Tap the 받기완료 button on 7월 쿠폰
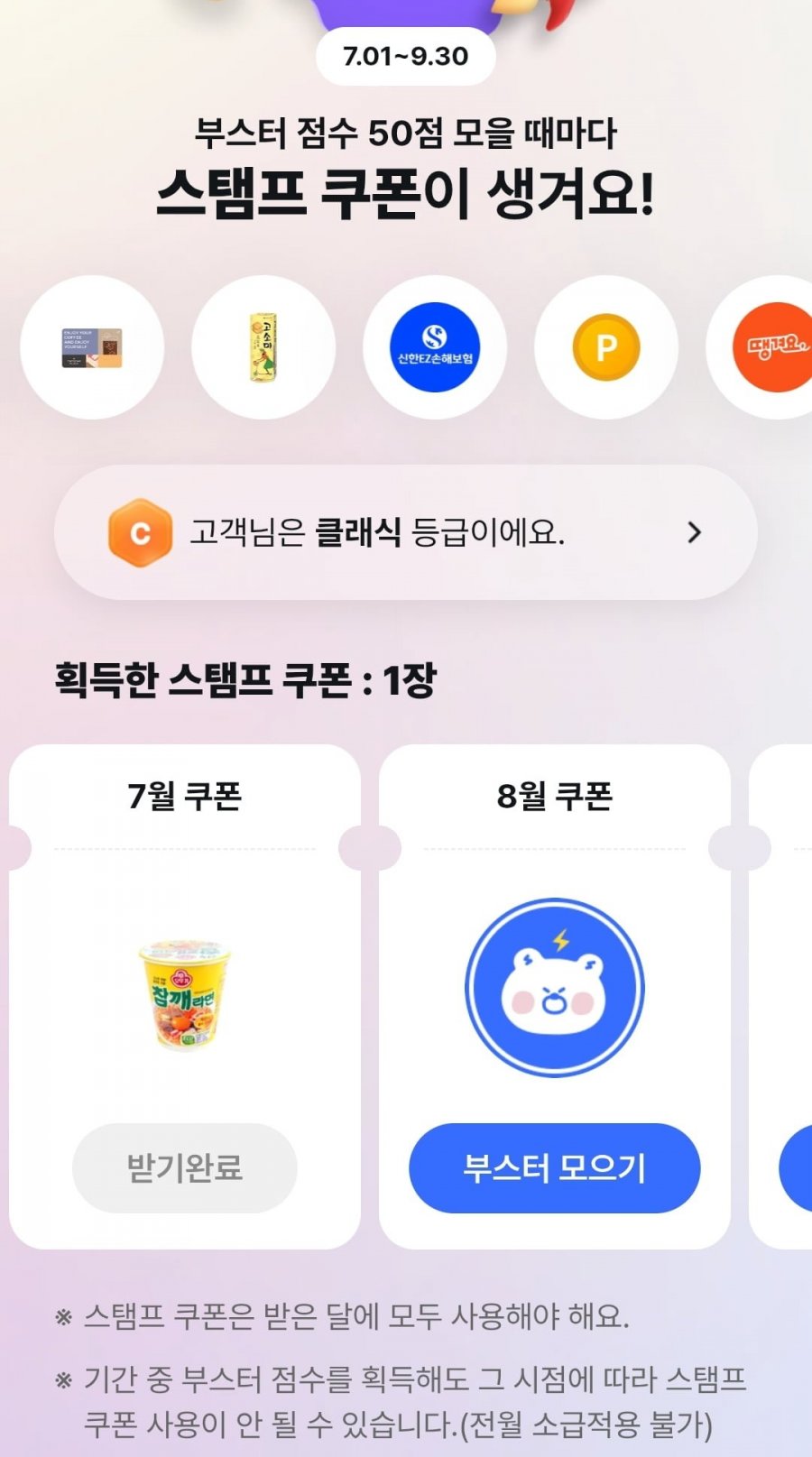Screen dimensions: 812x1457 tap(184, 1167)
